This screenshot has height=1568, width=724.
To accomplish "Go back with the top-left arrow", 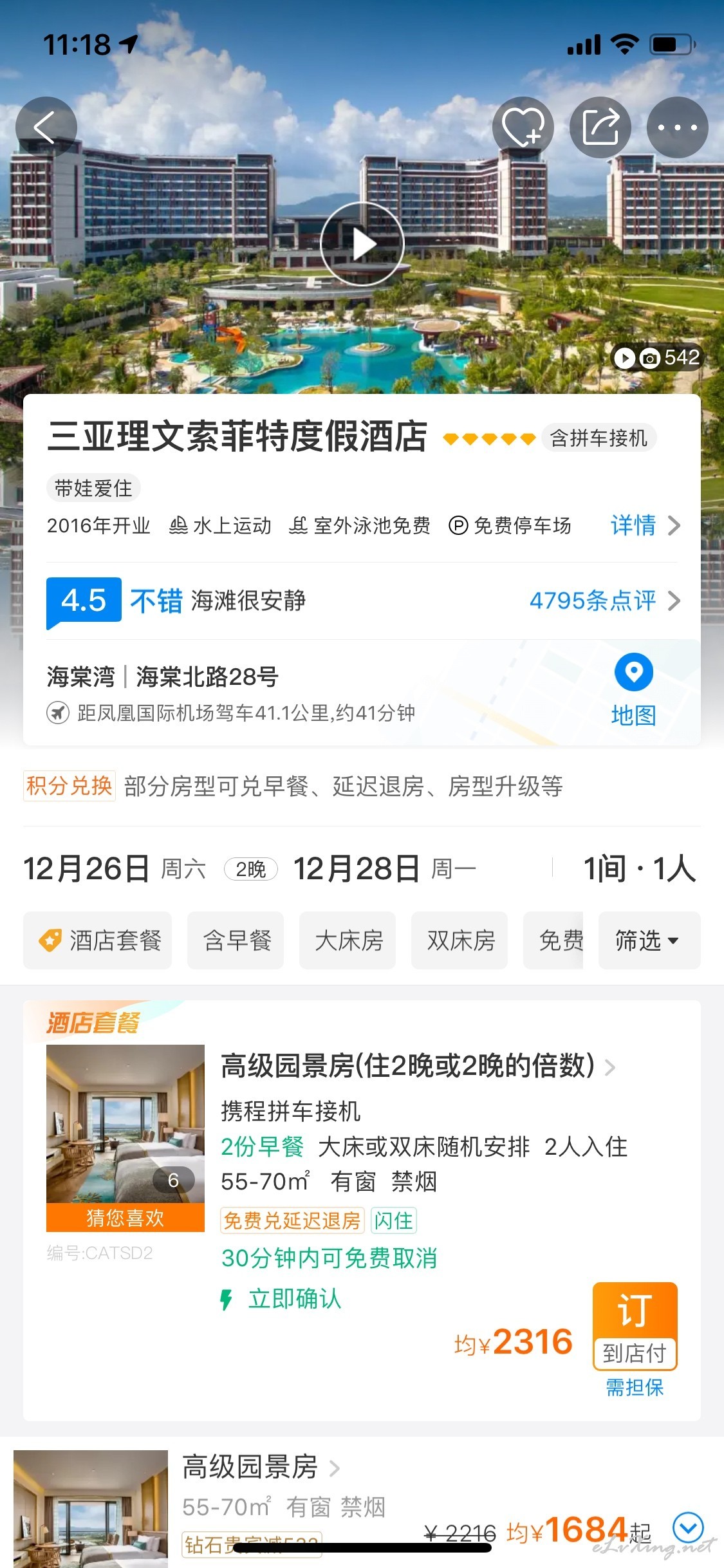I will tap(46, 127).
